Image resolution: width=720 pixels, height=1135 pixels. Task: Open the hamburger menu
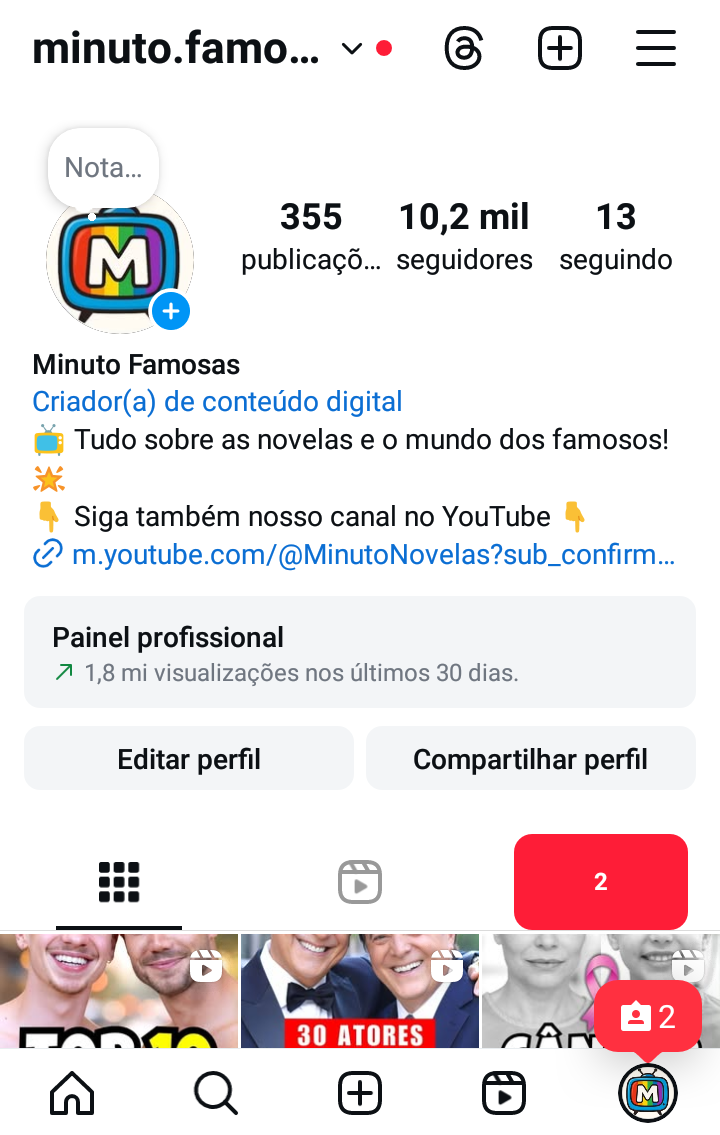coord(656,48)
